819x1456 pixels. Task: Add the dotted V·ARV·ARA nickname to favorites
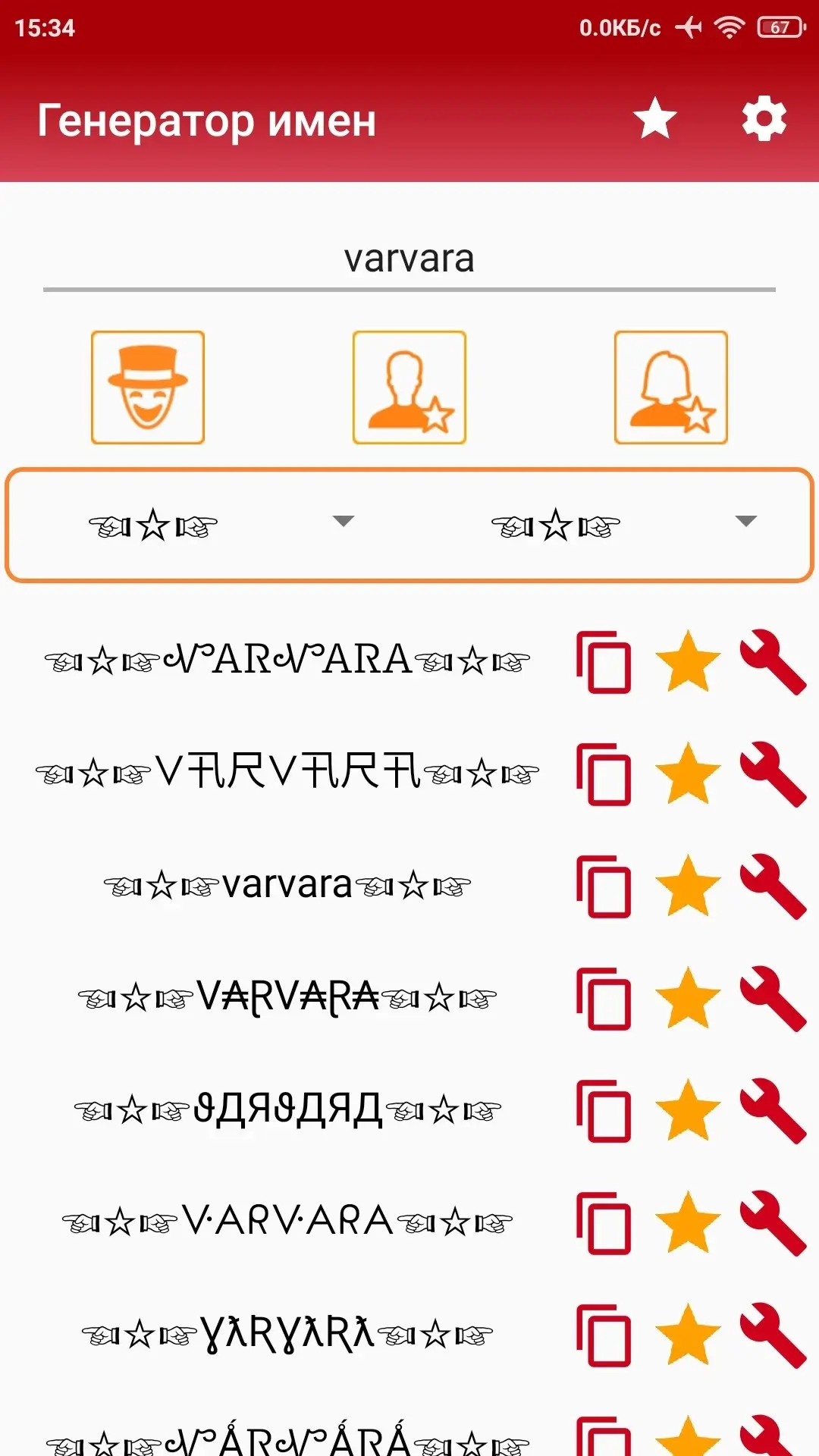pyautogui.click(x=688, y=1222)
